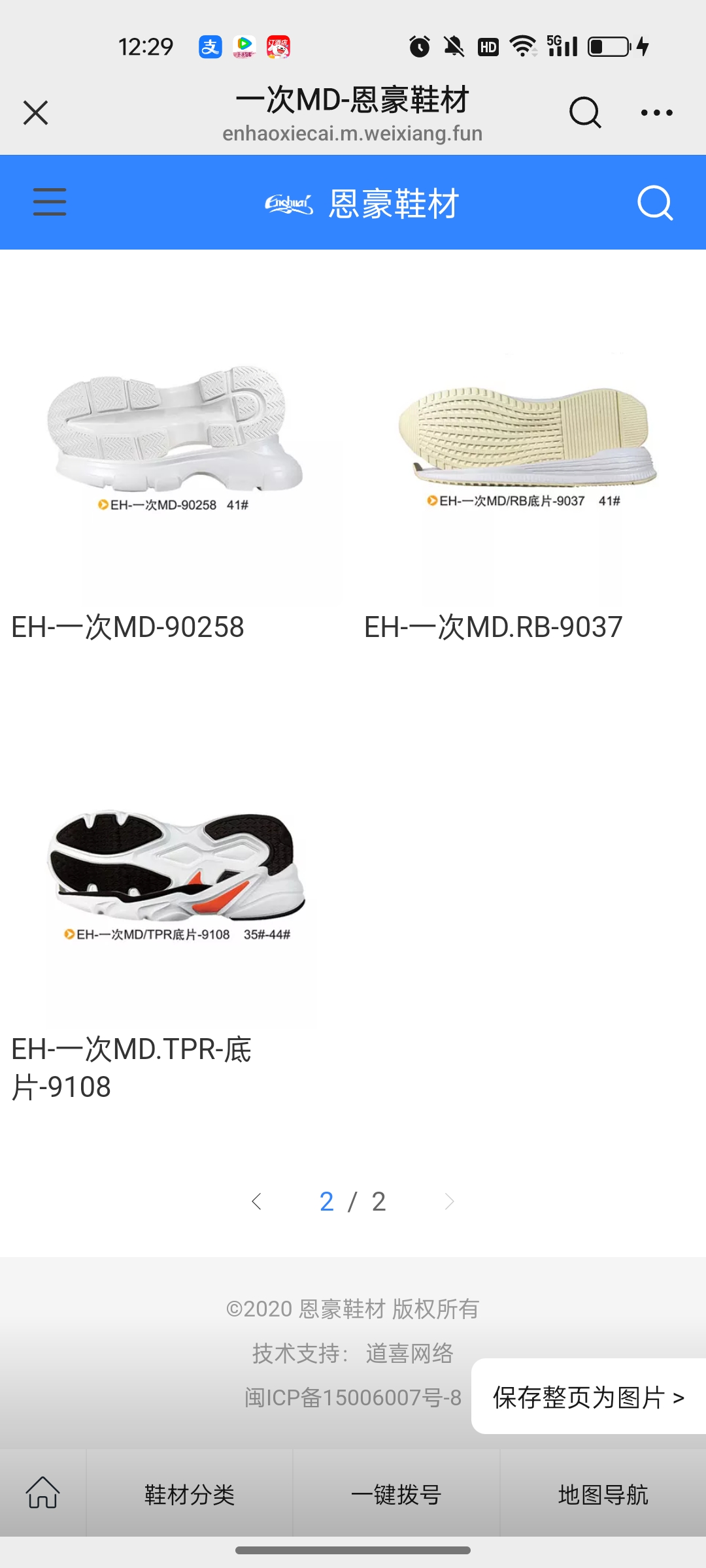Open the hamburger menu in blue header
This screenshot has width=706, height=1568.
click(50, 202)
